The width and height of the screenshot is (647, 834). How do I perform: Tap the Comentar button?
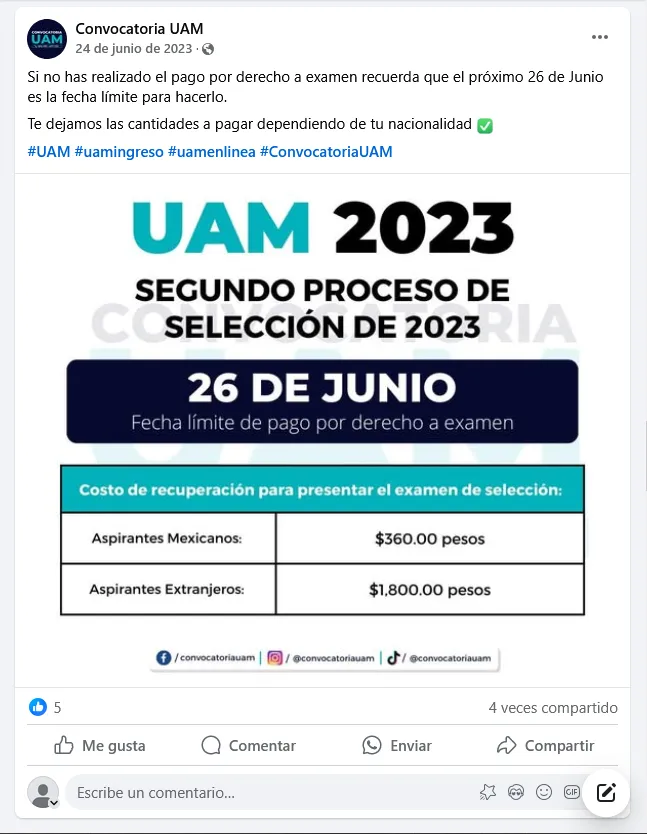coord(249,745)
